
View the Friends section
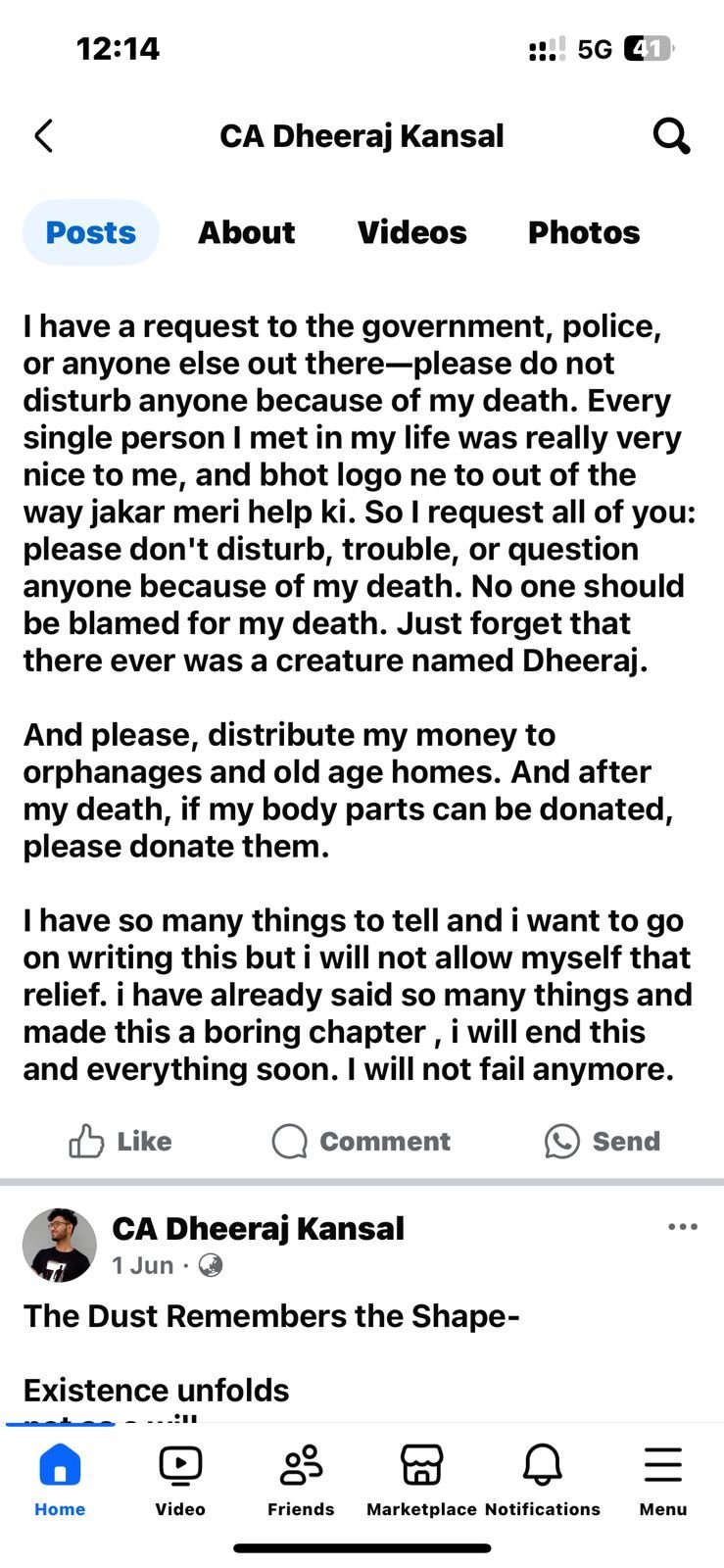coord(301,1480)
